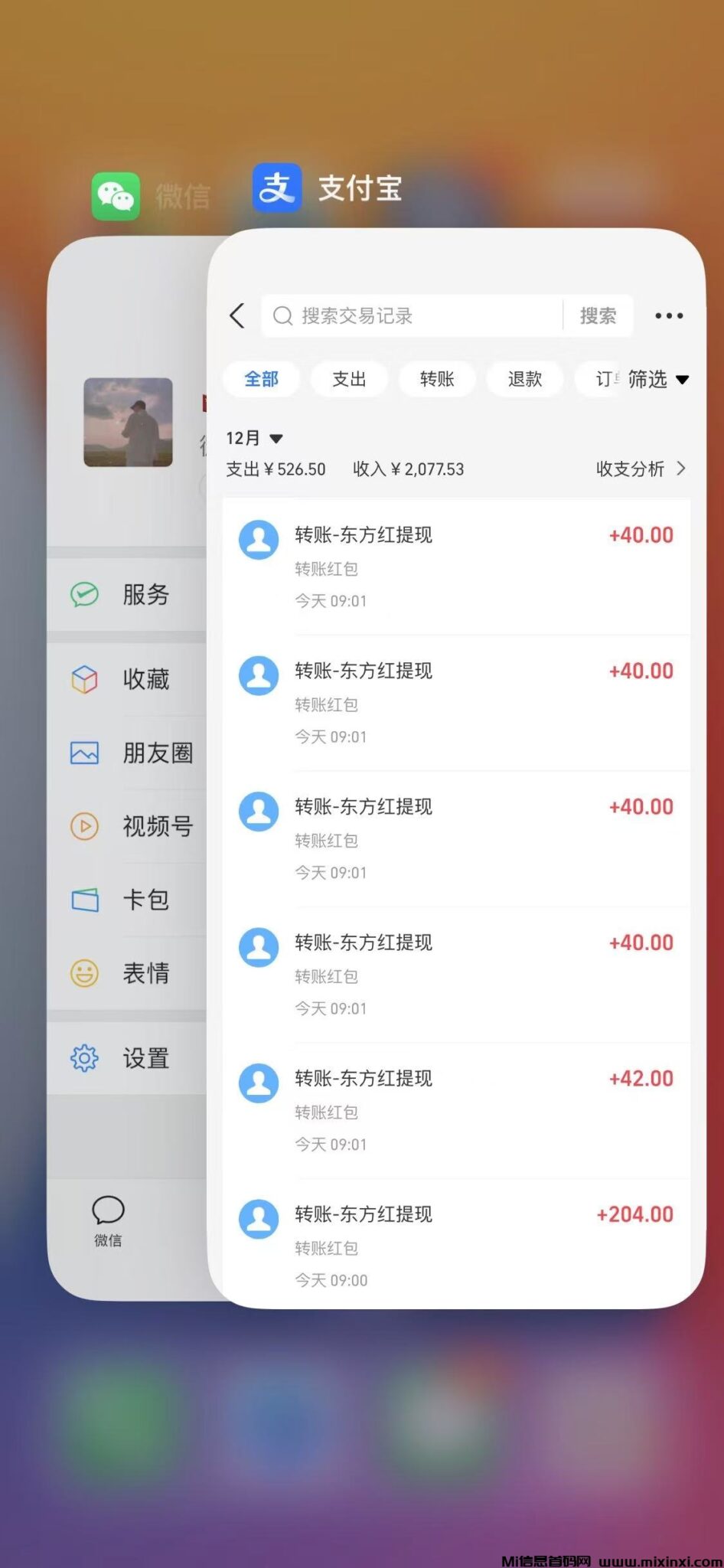
Task: Select the 支出 (Expenses) filter
Action: click(x=349, y=379)
